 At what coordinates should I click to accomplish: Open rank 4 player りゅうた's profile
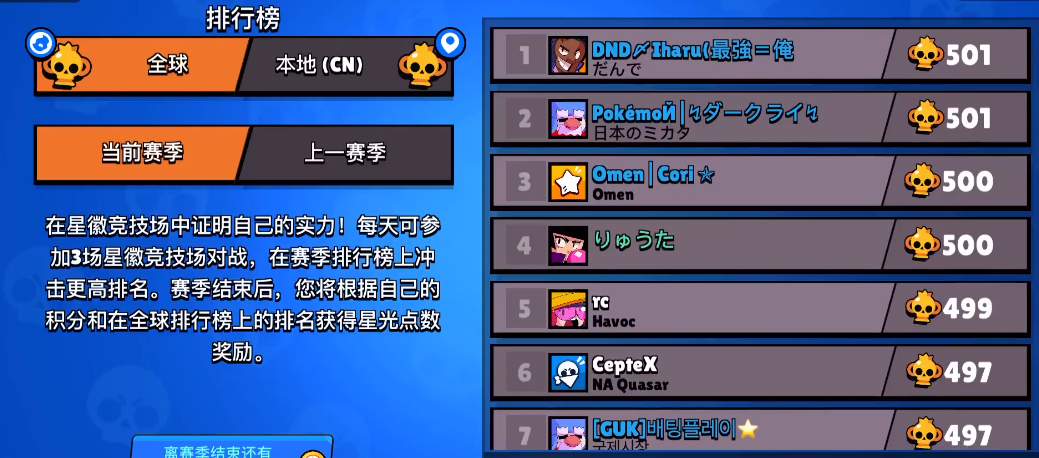tap(760, 245)
